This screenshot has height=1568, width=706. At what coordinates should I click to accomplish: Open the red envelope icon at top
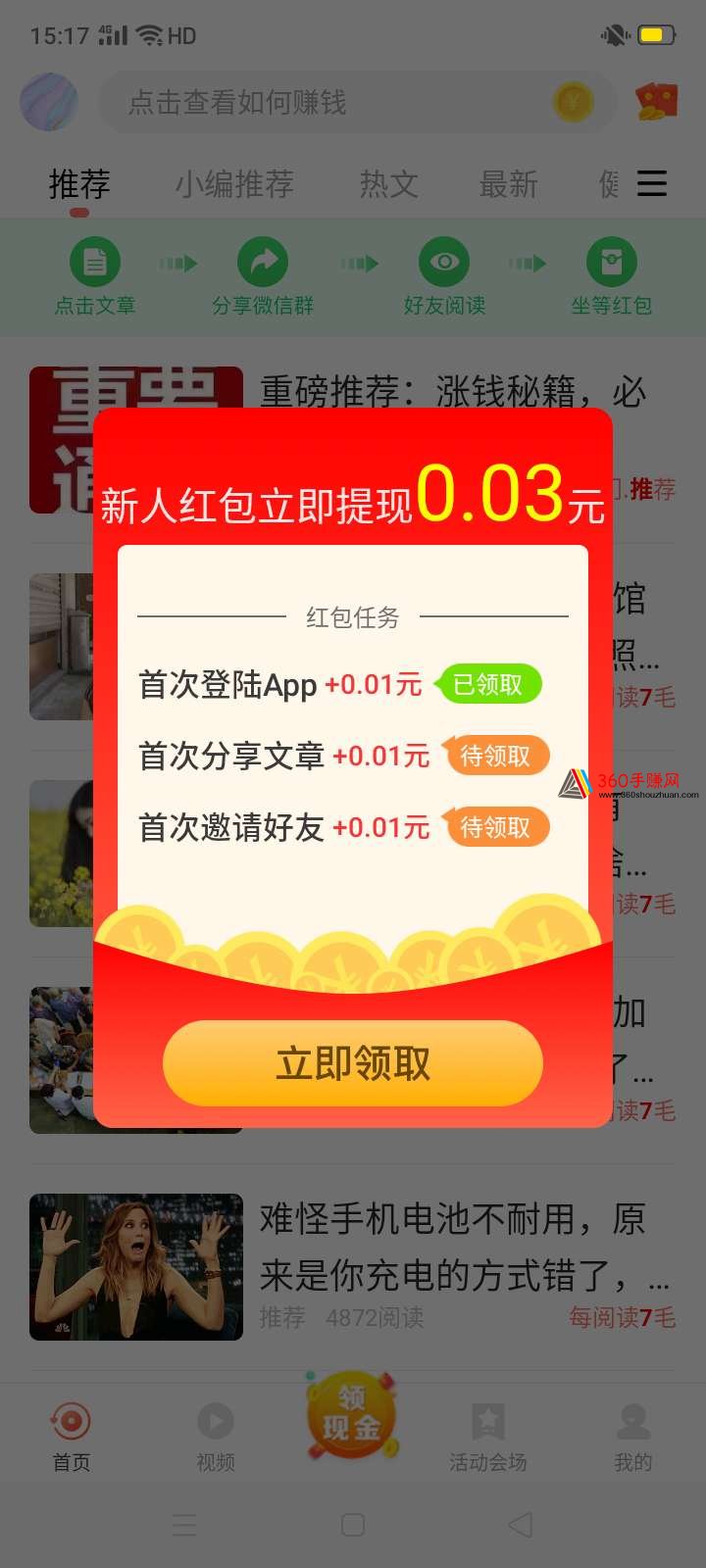click(x=656, y=101)
